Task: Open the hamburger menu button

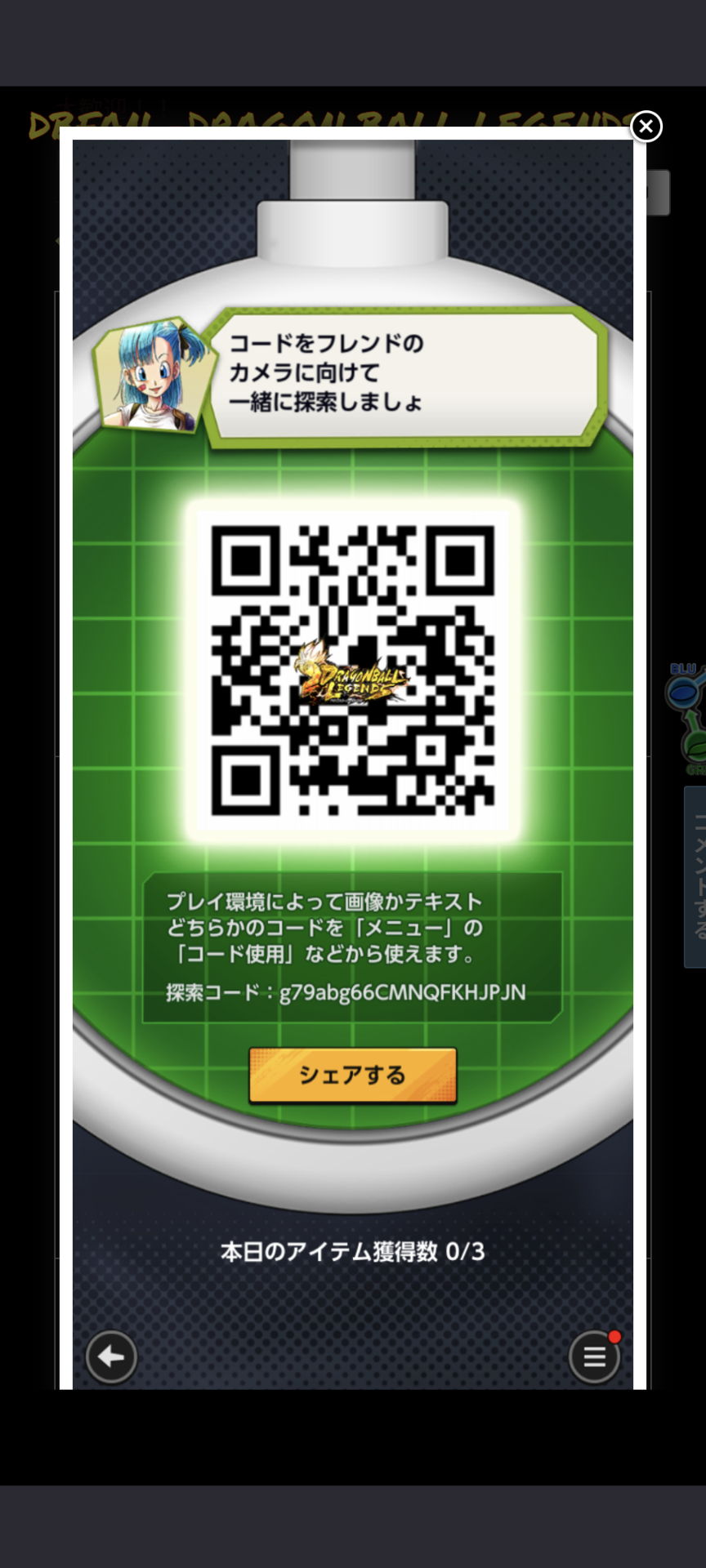Action: click(594, 1357)
